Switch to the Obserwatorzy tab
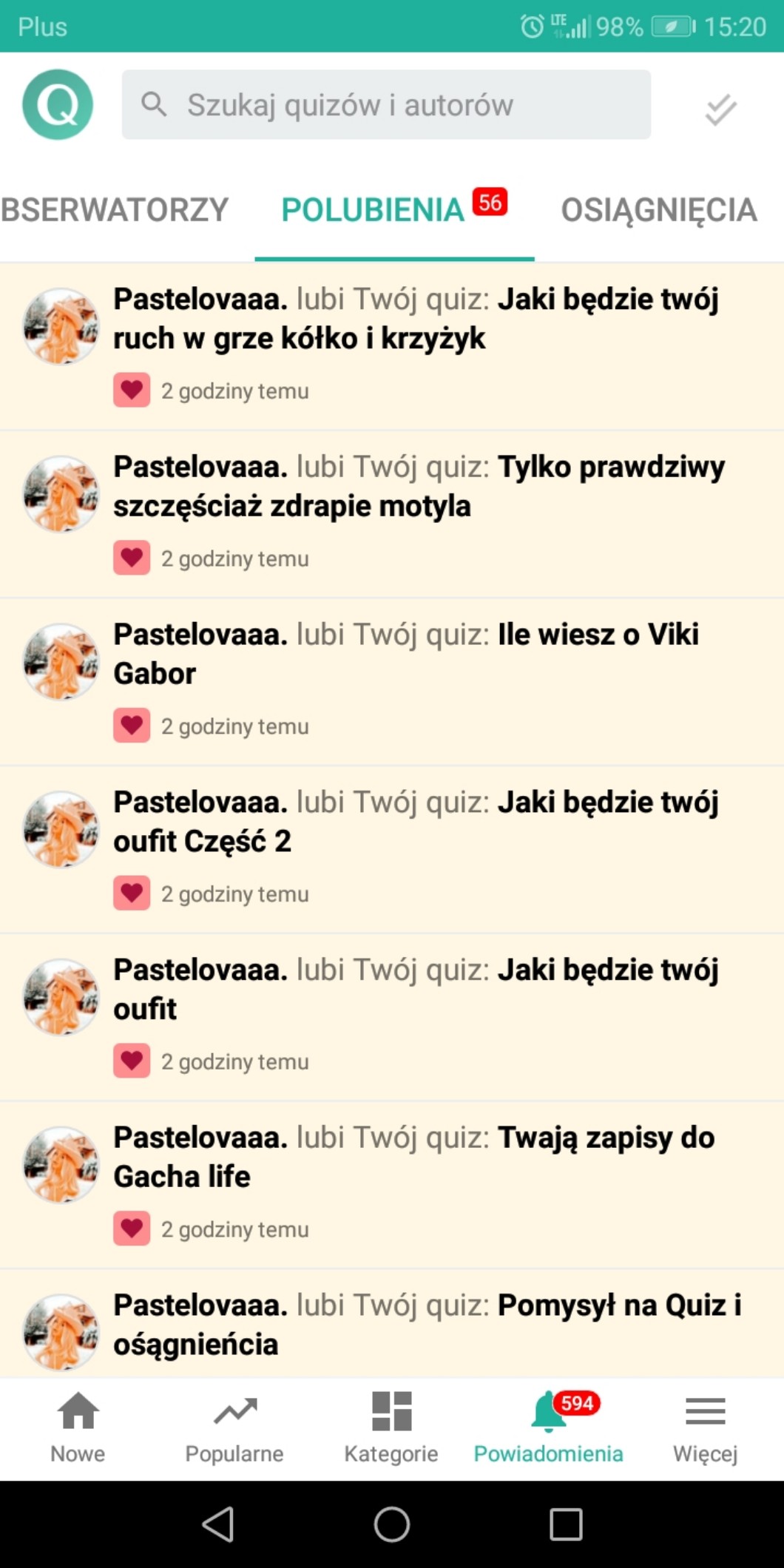This screenshot has height=1568, width=784. 115,210
